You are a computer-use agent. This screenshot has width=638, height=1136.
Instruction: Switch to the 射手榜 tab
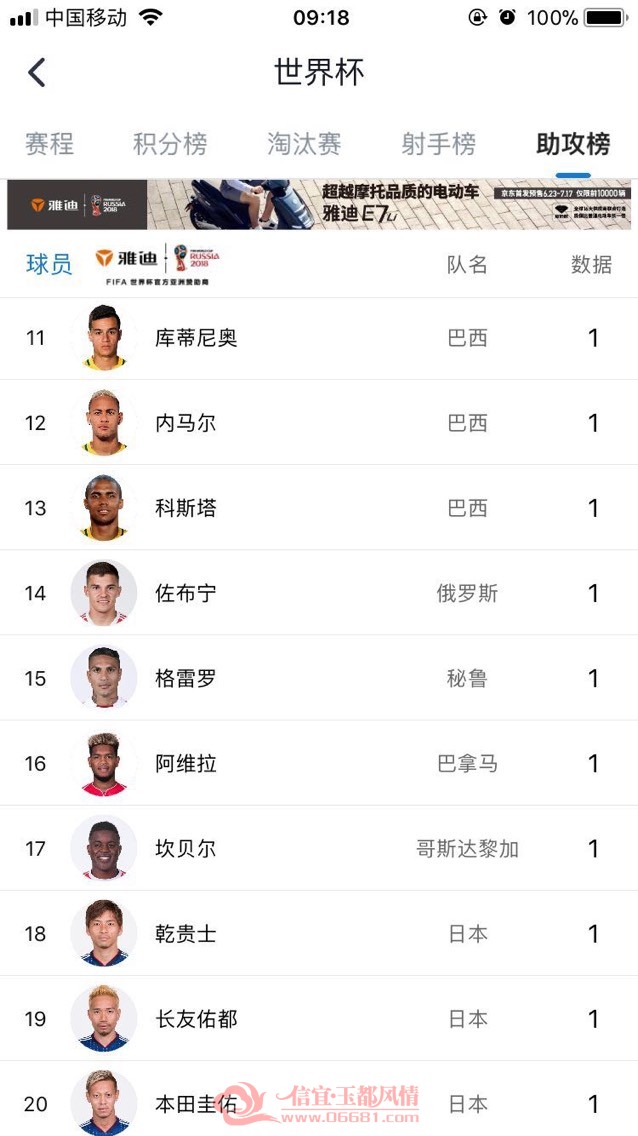tap(439, 143)
